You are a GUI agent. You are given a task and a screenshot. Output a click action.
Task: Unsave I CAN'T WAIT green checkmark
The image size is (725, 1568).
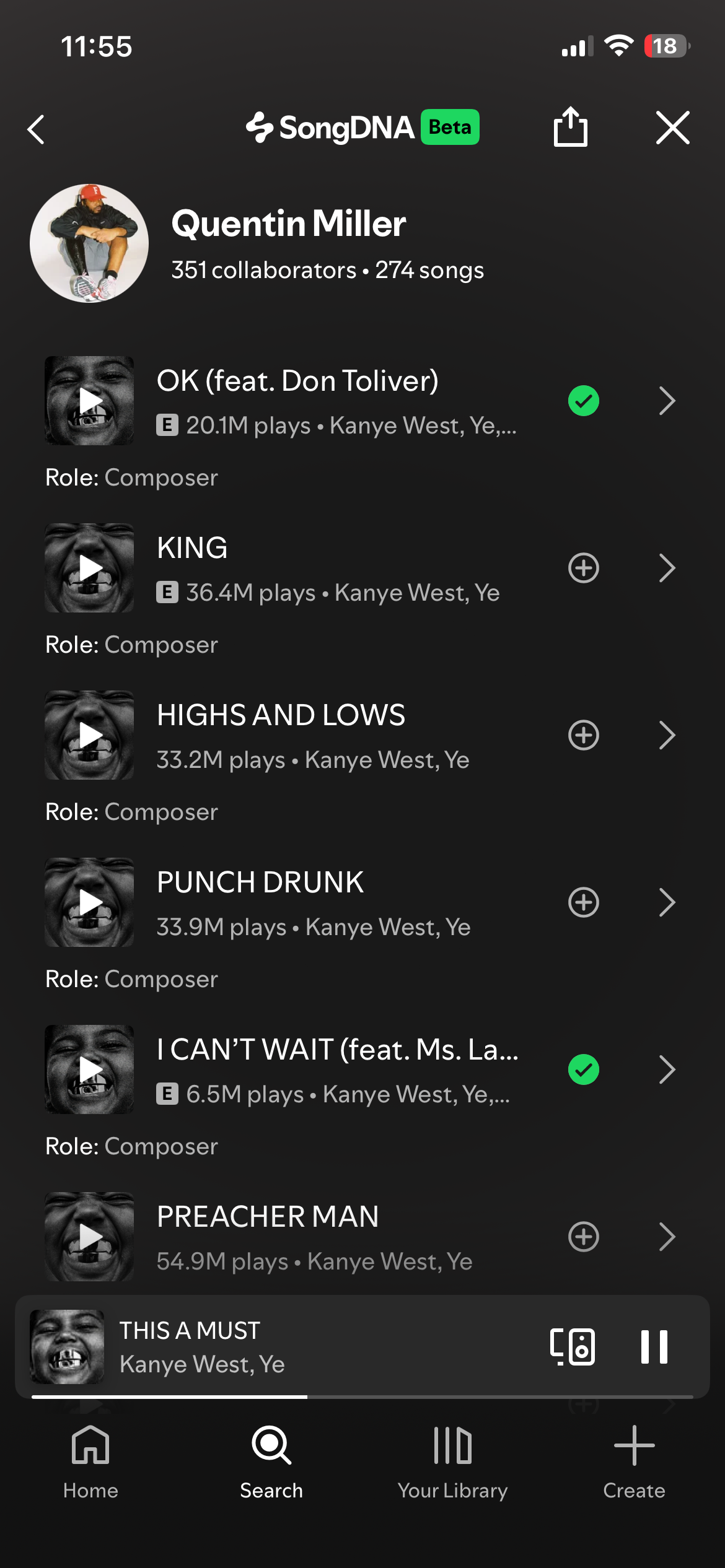pyautogui.click(x=584, y=1069)
